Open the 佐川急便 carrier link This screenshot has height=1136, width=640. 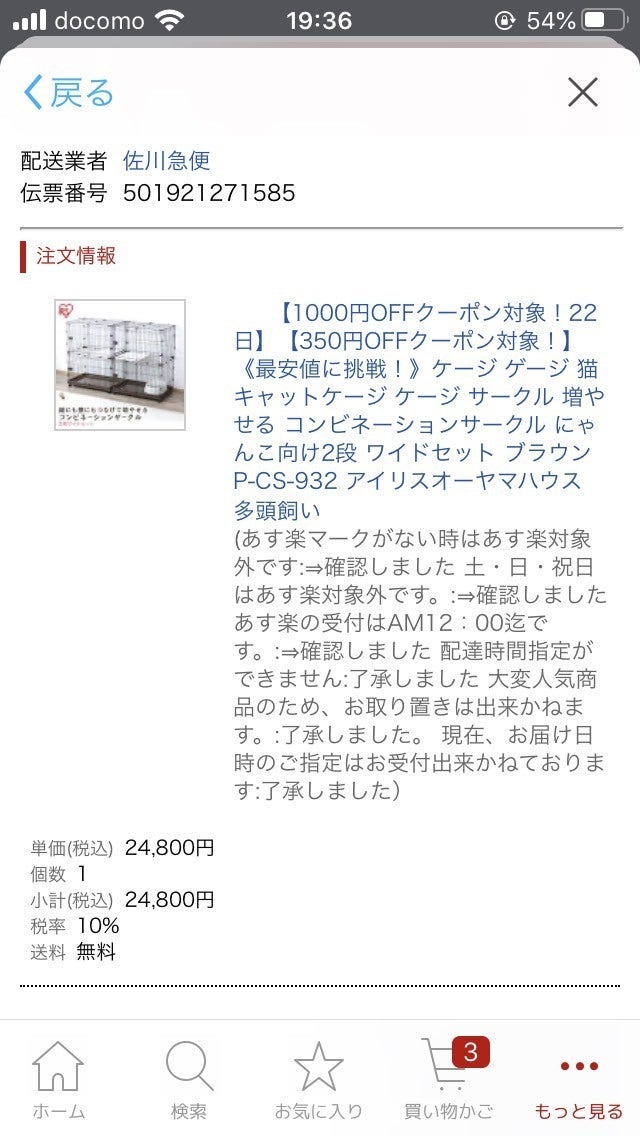click(x=166, y=161)
